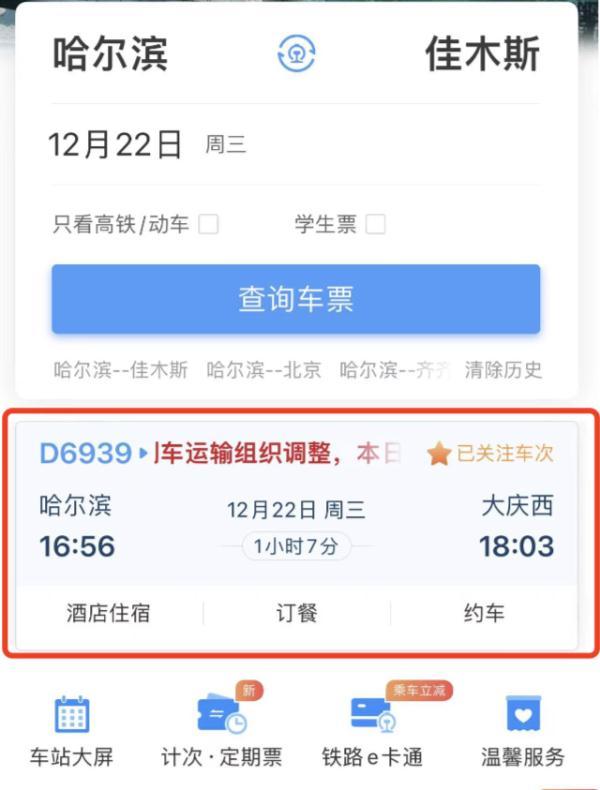Tap the 查询车票 button

296,299
